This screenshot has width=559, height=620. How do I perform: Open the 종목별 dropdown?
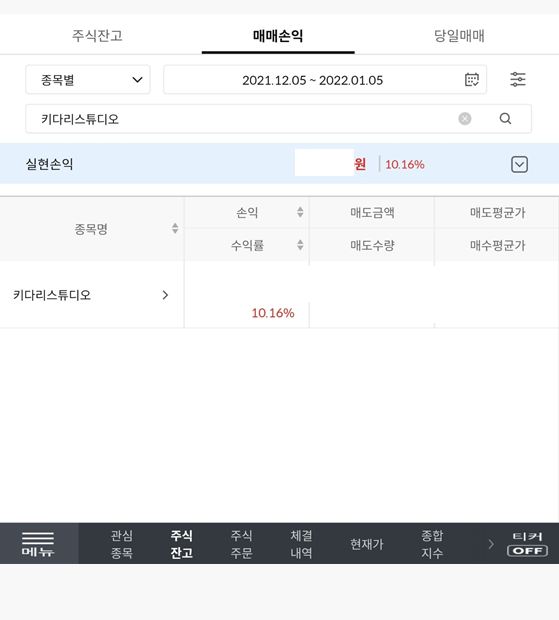coord(88,80)
